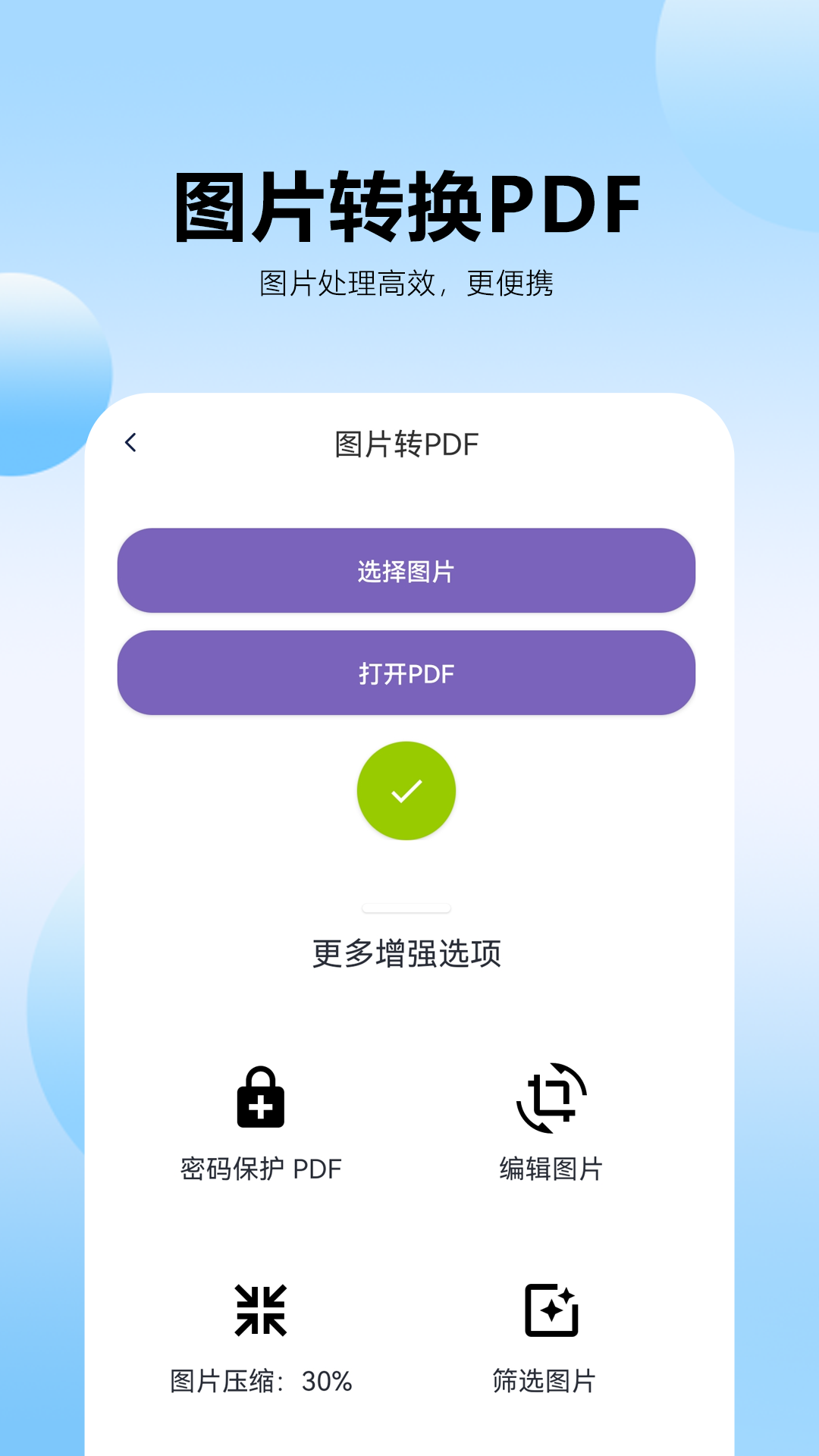Click the 打开PDF button

pos(406,672)
